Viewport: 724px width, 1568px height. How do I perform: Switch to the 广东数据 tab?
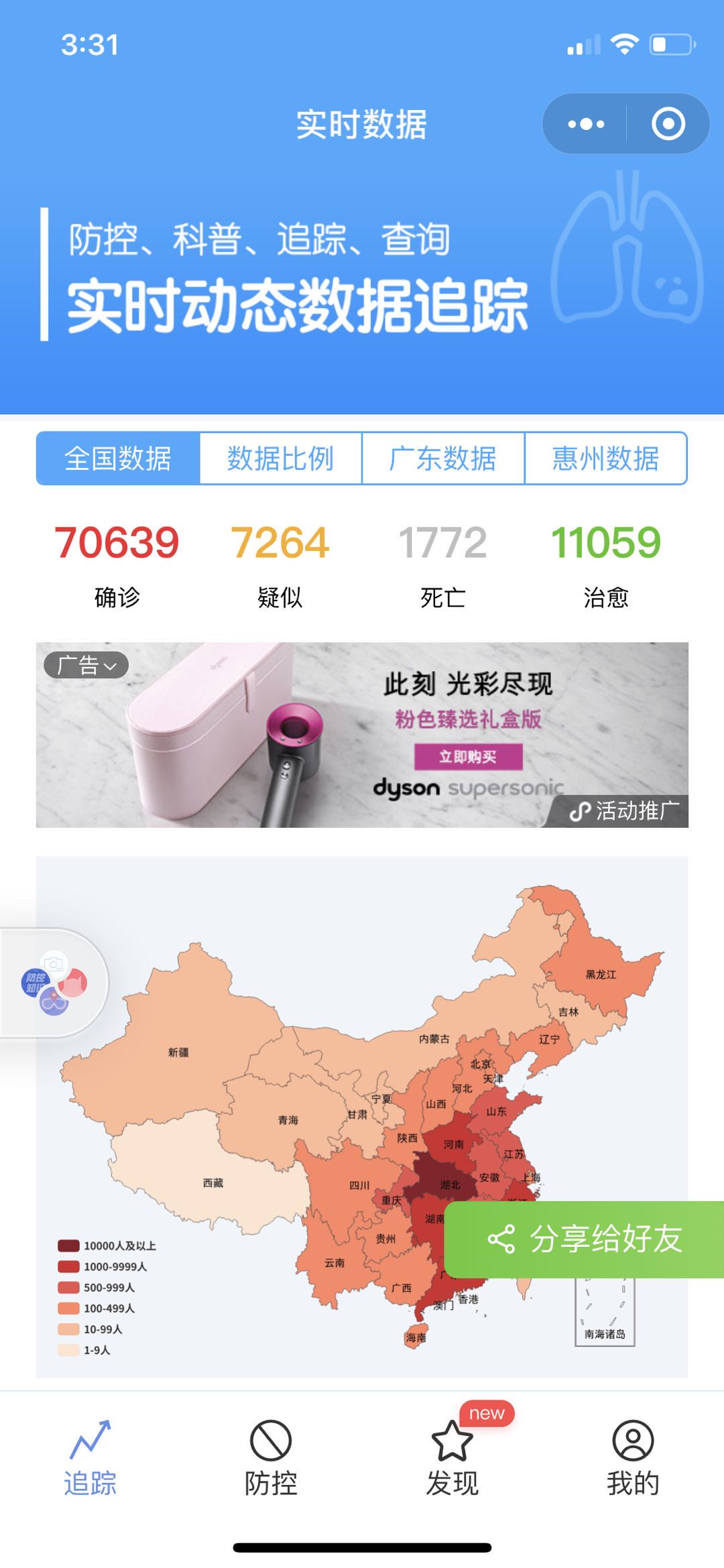pyautogui.click(x=442, y=459)
